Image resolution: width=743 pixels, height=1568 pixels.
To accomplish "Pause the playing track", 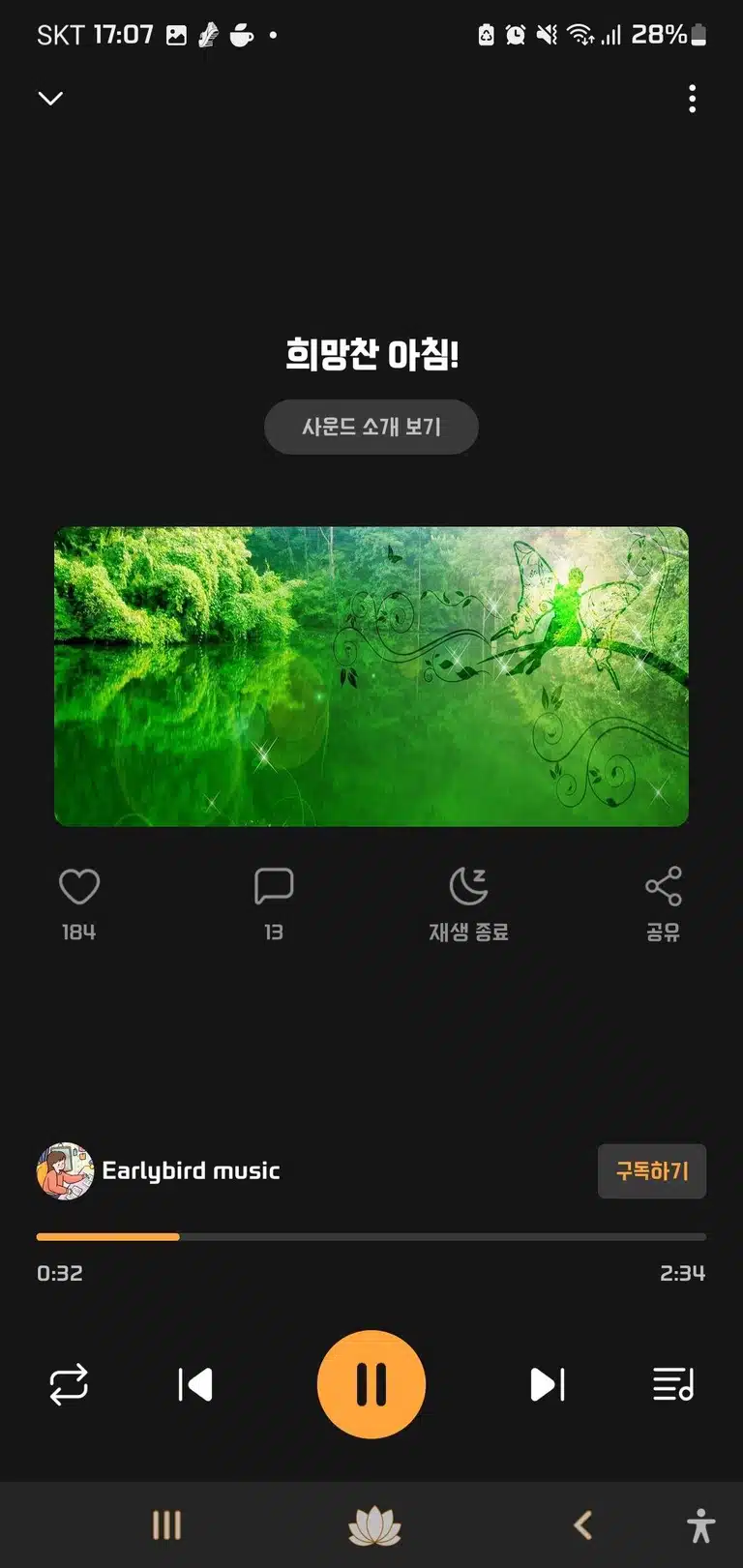I will (x=371, y=1384).
